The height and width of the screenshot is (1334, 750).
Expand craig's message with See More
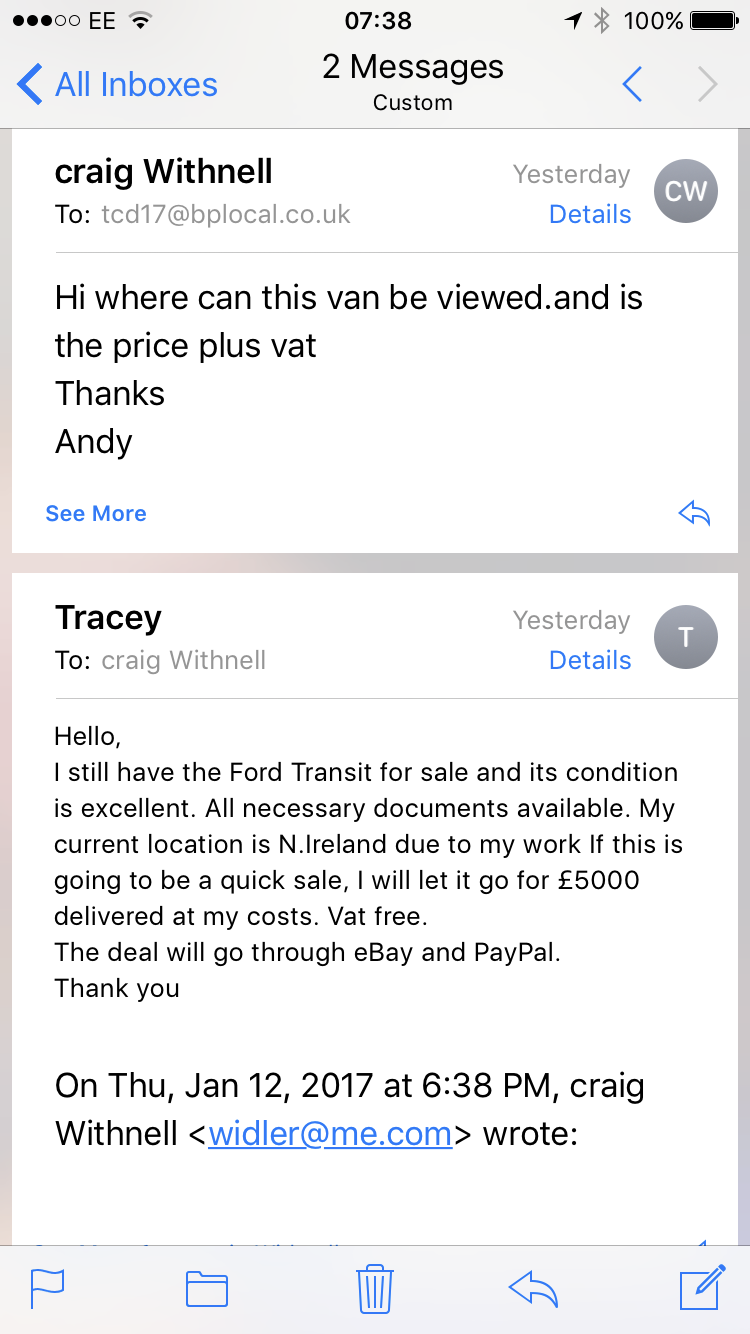[96, 513]
